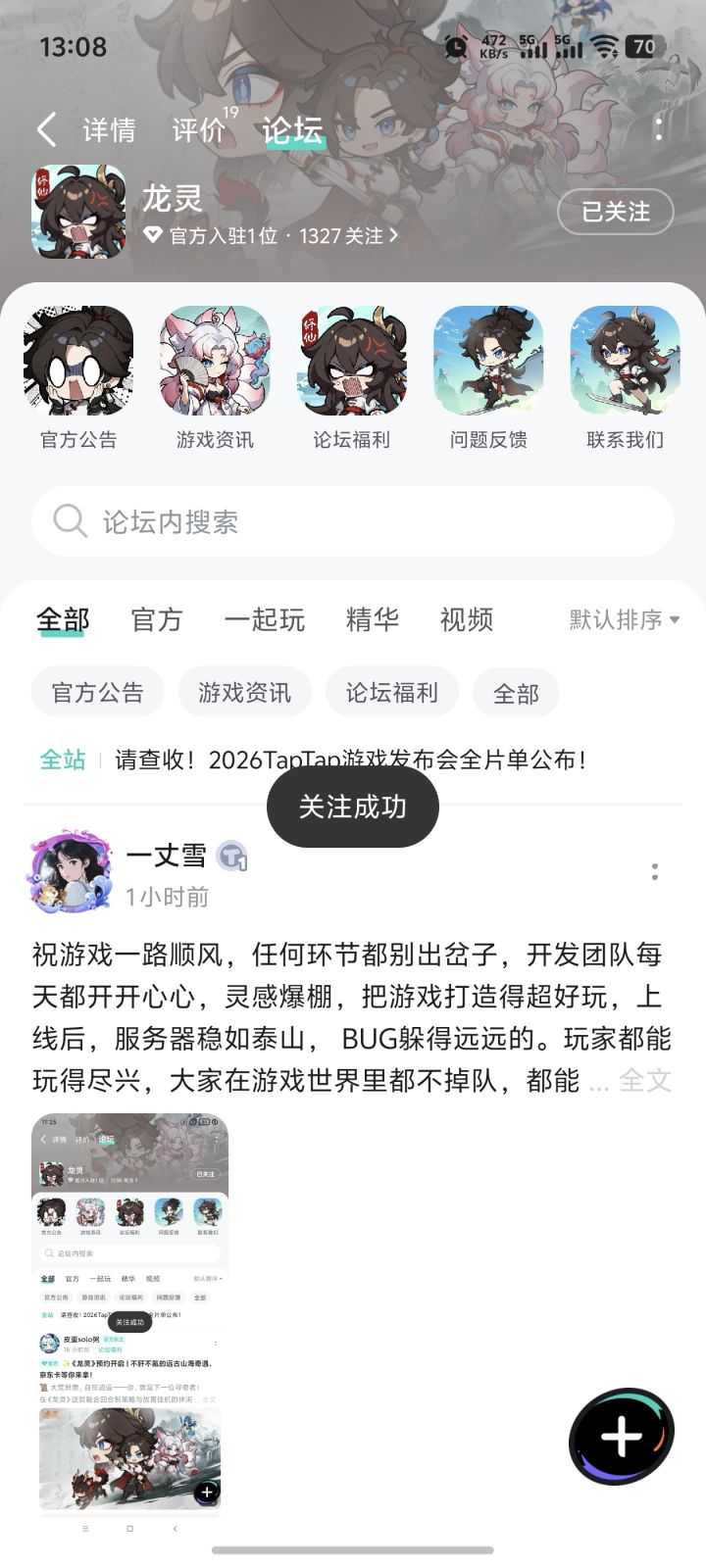
Task: Switch to the 一起玩 tab
Action: [x=265, y=619]
